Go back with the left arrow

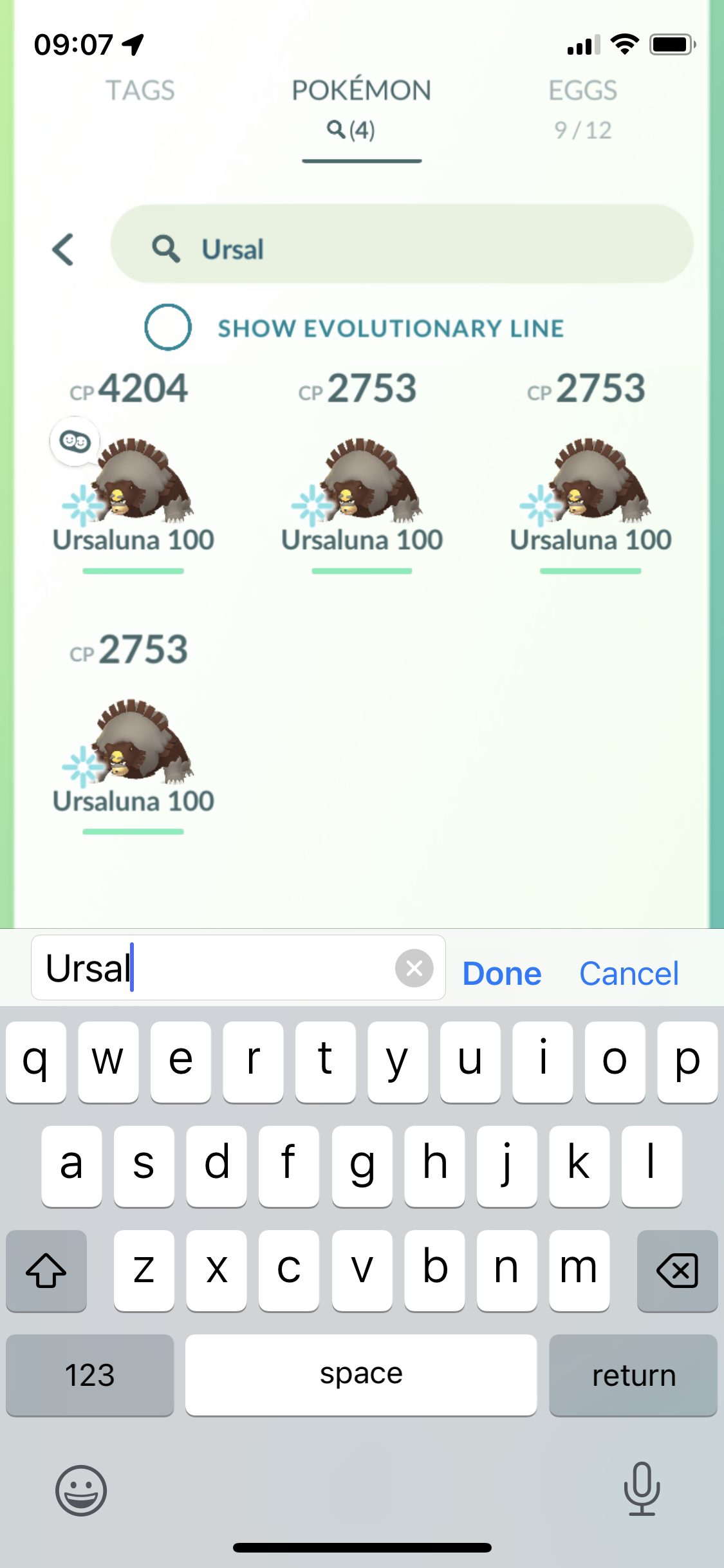(63, 249)
